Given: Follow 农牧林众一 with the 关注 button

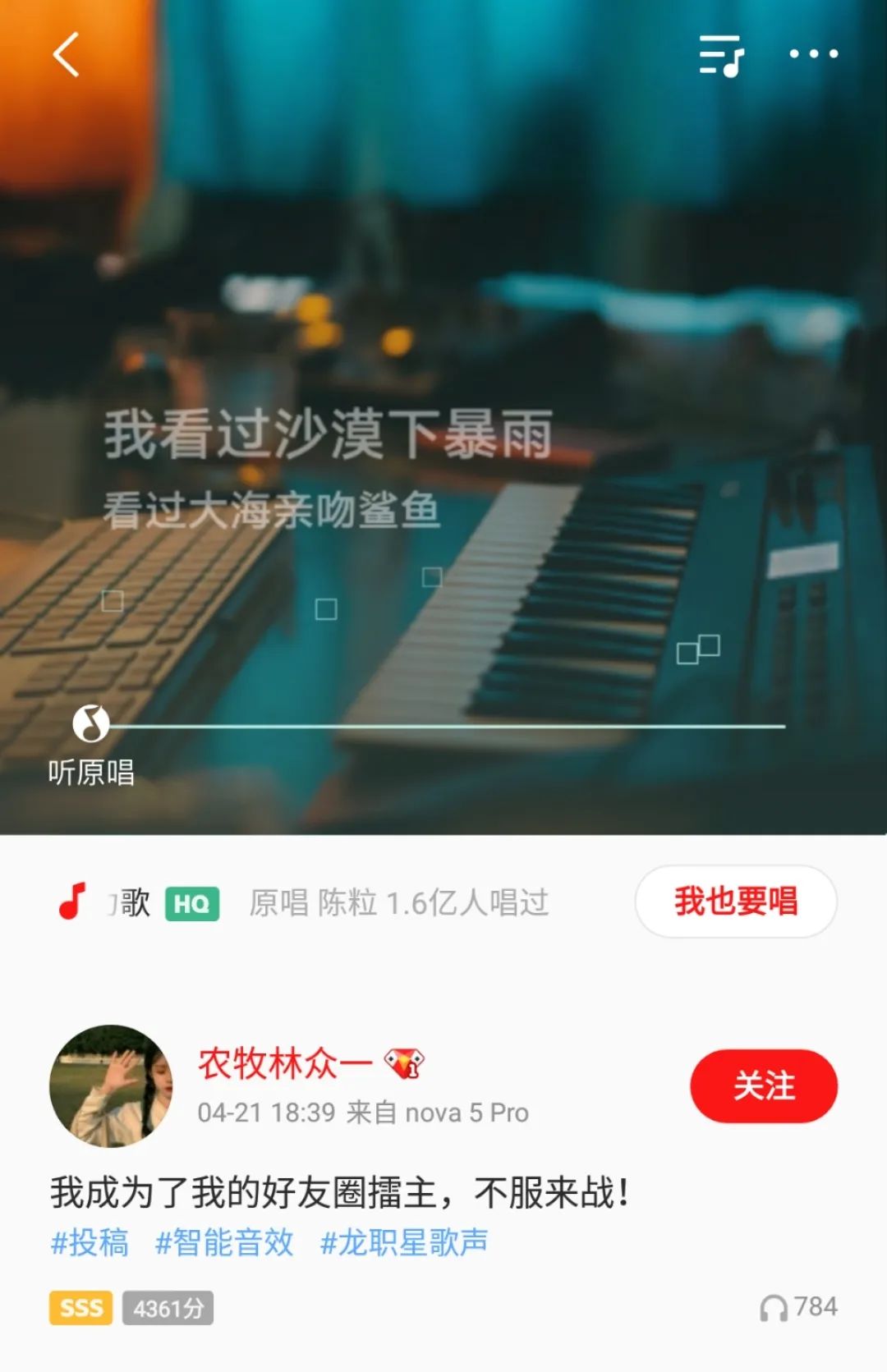Looking at the screenshot, I should coord(763,1085).
